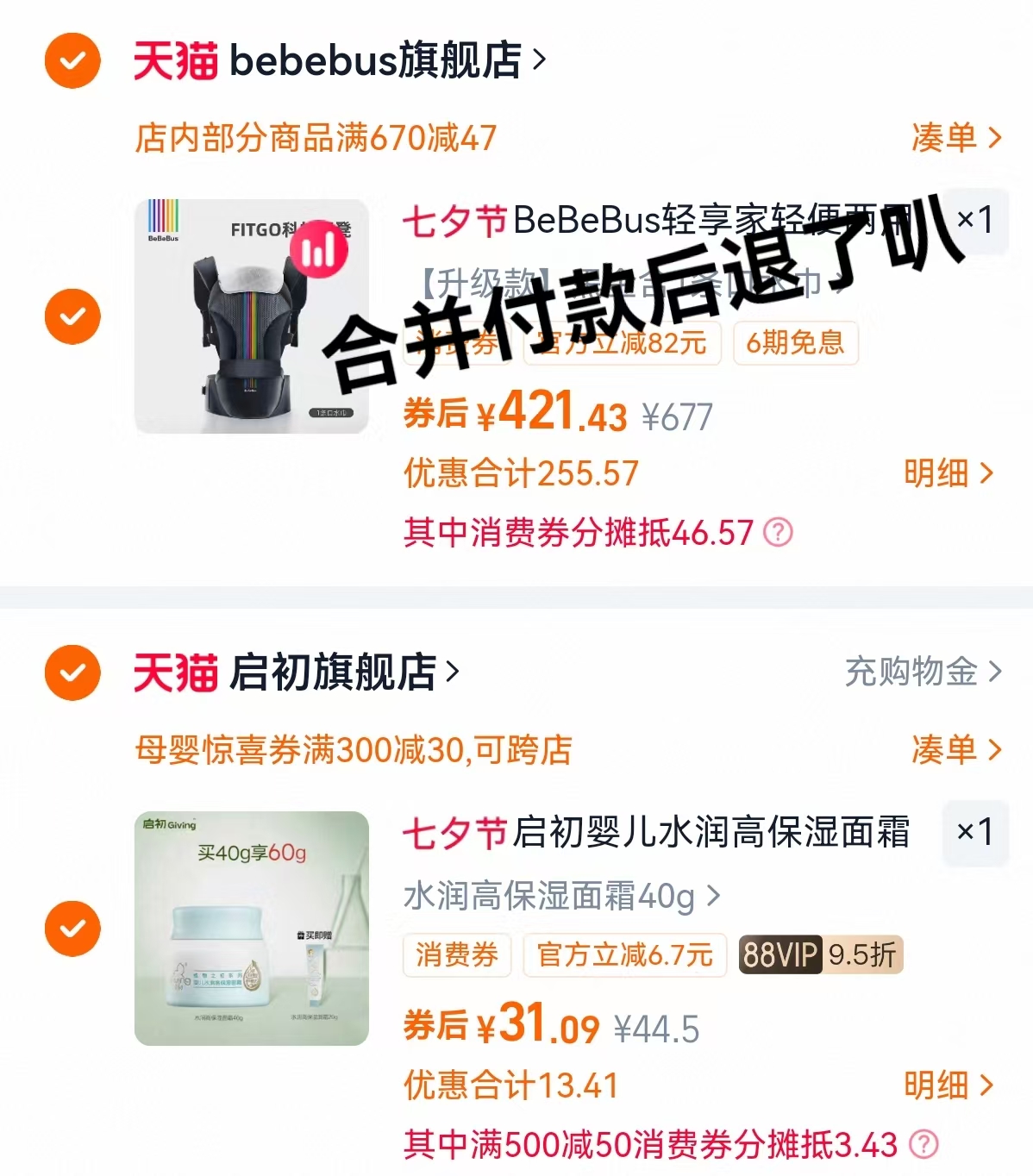Click the 消费券 tag on the face cream
Image resolution: width=1033 pixels, height=1176 pixels.
click(x=457, y=956)
